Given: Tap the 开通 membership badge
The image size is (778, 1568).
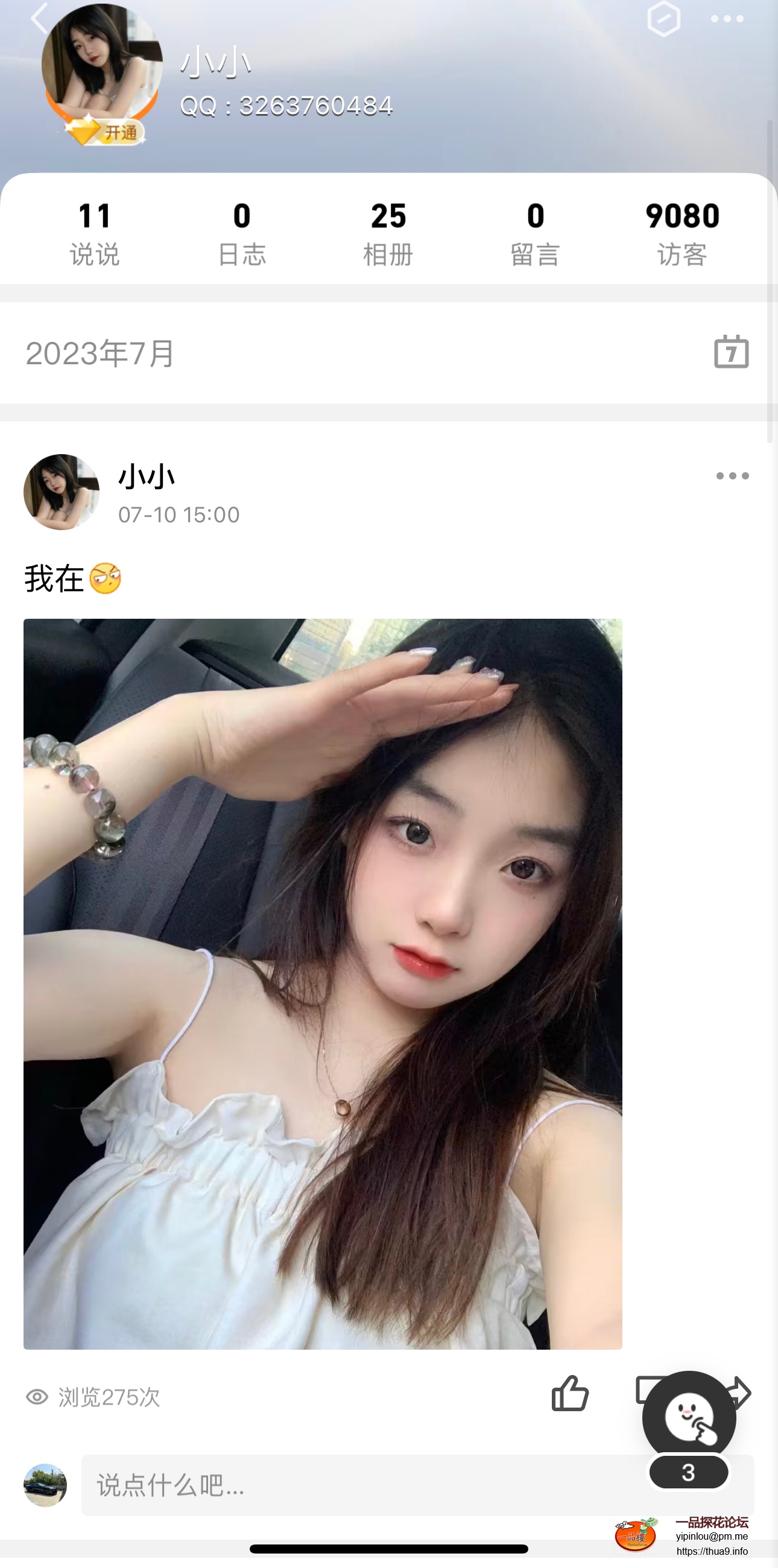Looking at the screenshot, I should [107, 132].
